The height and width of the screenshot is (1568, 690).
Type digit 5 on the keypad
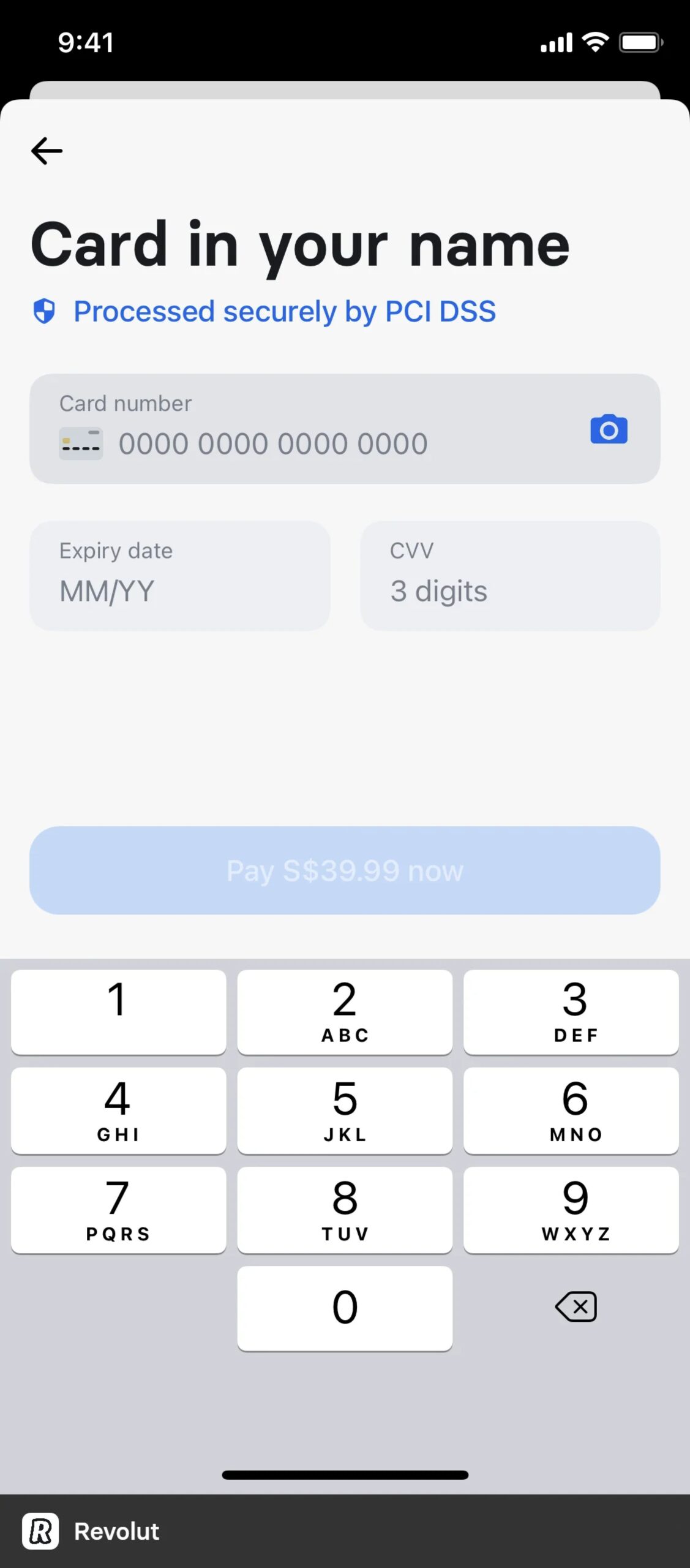(345, 1110)
